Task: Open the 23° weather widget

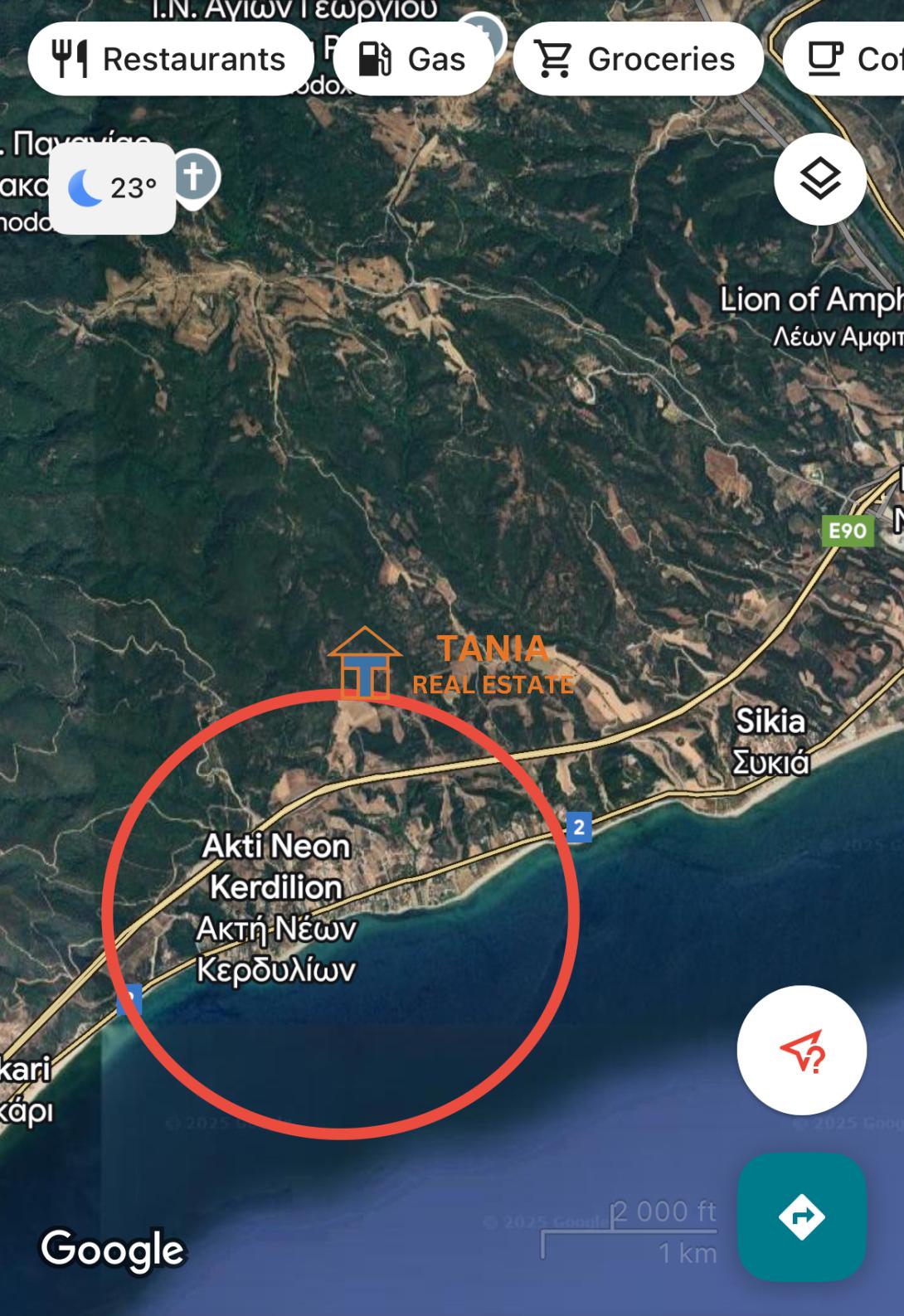Action: click(113, 188)
